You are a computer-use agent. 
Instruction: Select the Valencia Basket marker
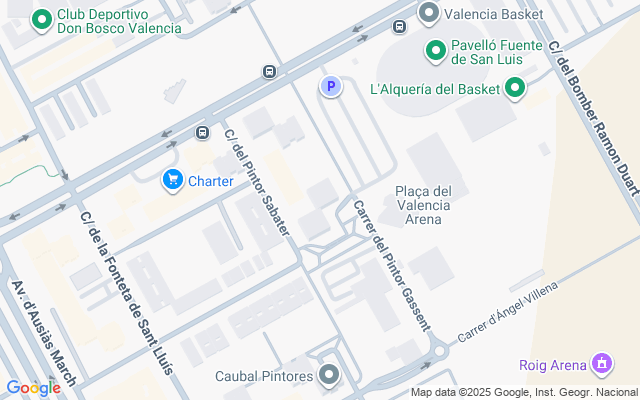pyautogui.click(x=429, y=14)
